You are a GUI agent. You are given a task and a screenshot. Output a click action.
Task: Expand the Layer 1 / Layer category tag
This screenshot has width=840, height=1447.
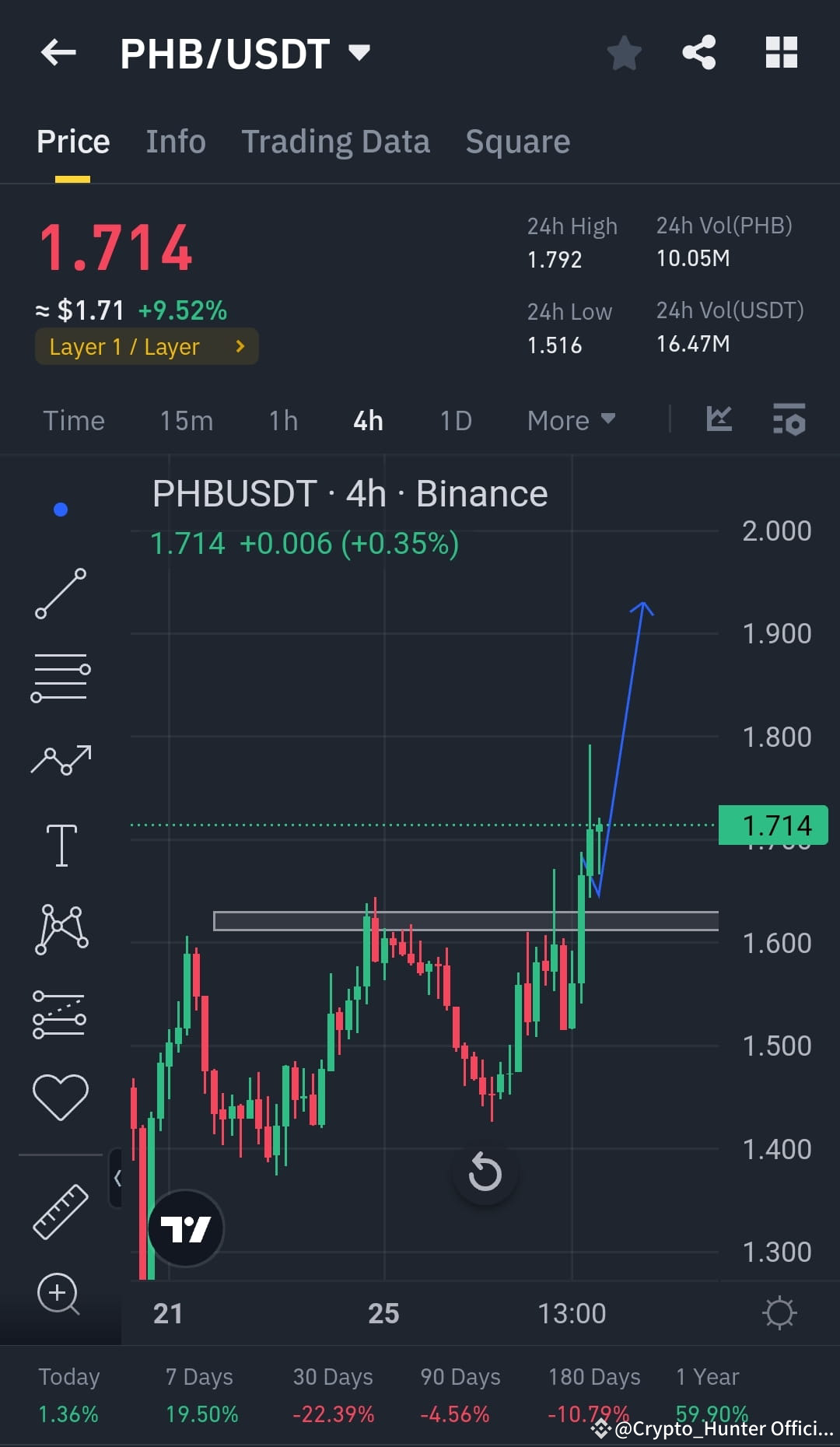coord(145,346)
